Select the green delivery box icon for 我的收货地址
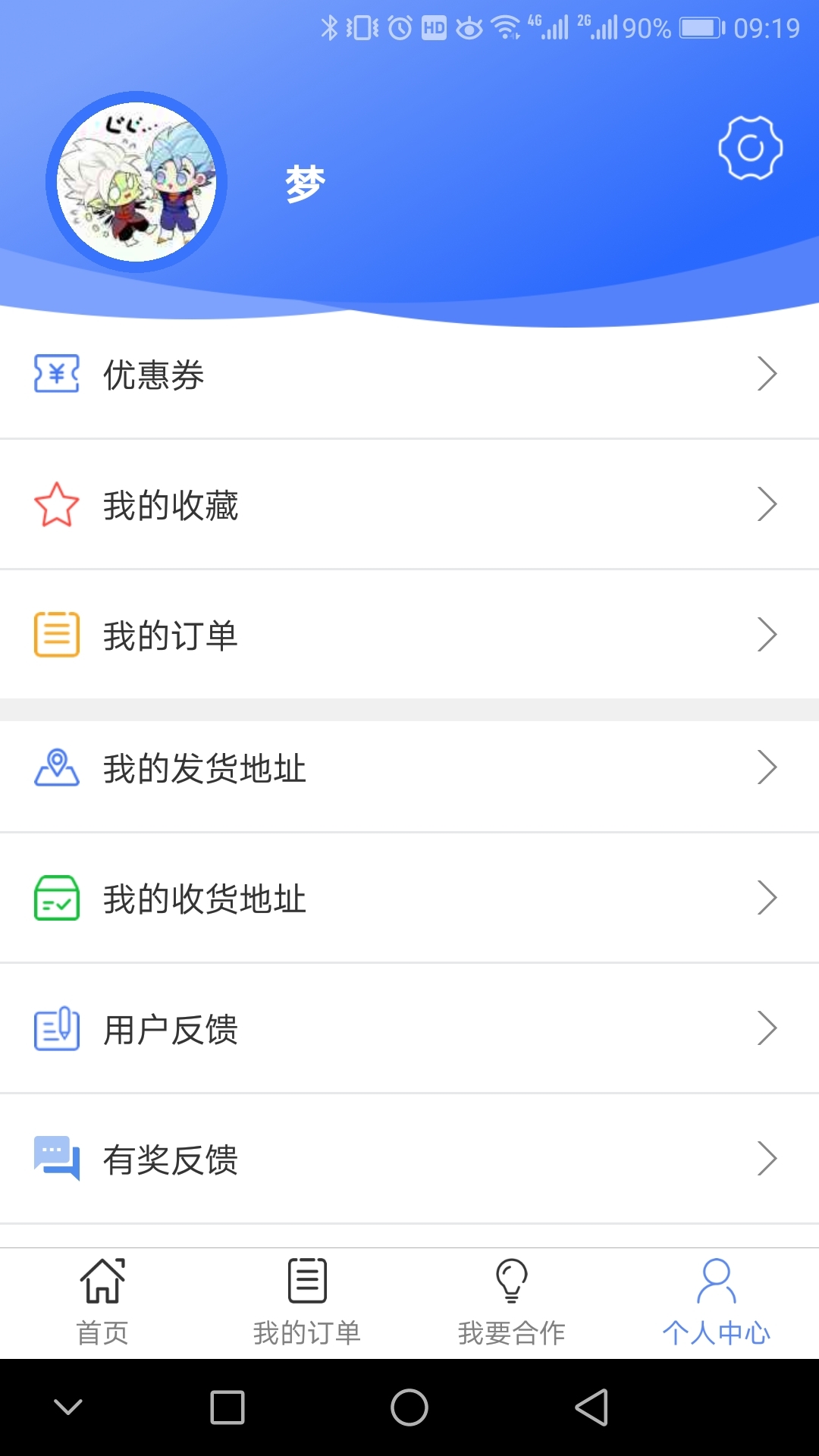 pyautogui.click(x=55, y=899)
